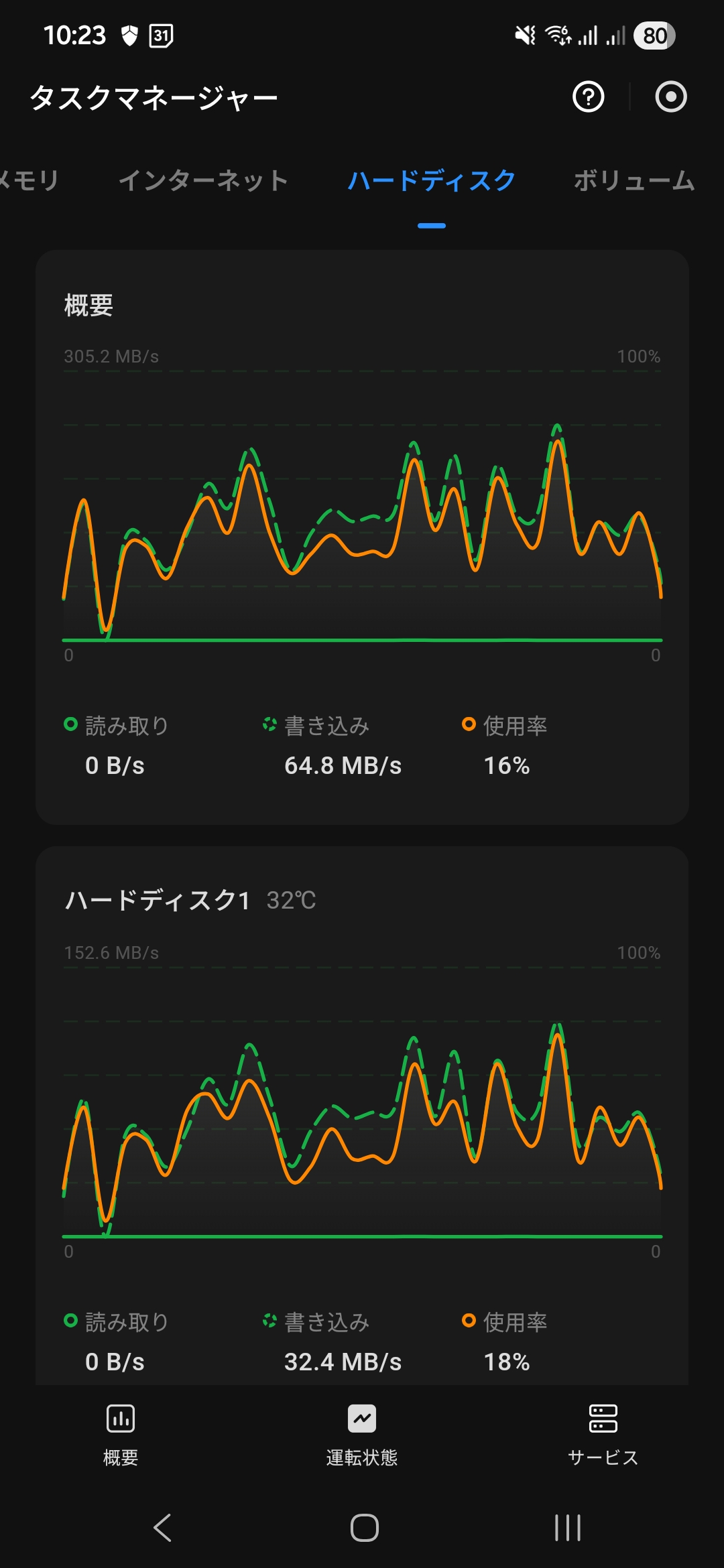724x1568 pixels.
Task: Open the help question mark icon
Action: tap(589, 97)
